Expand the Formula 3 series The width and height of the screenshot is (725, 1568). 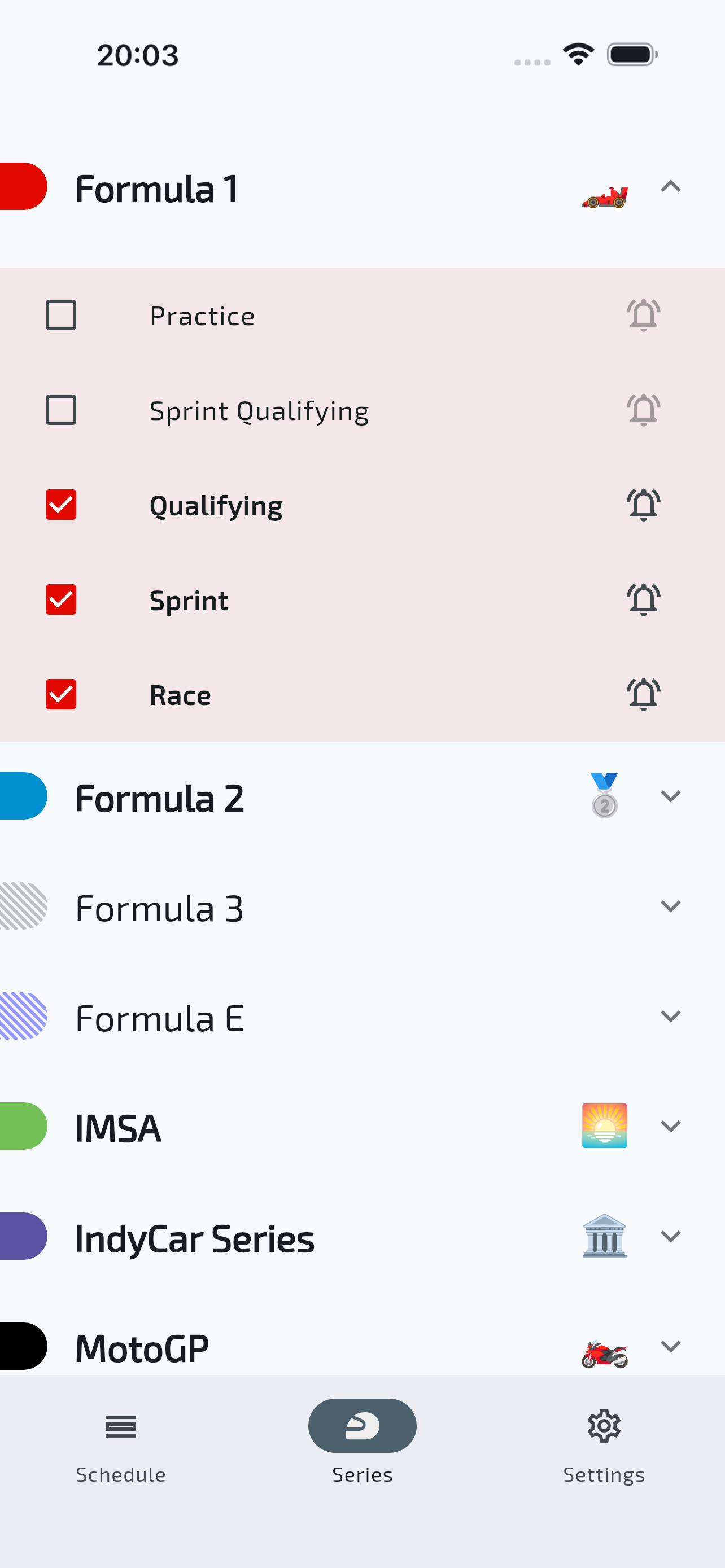point(670,906)
